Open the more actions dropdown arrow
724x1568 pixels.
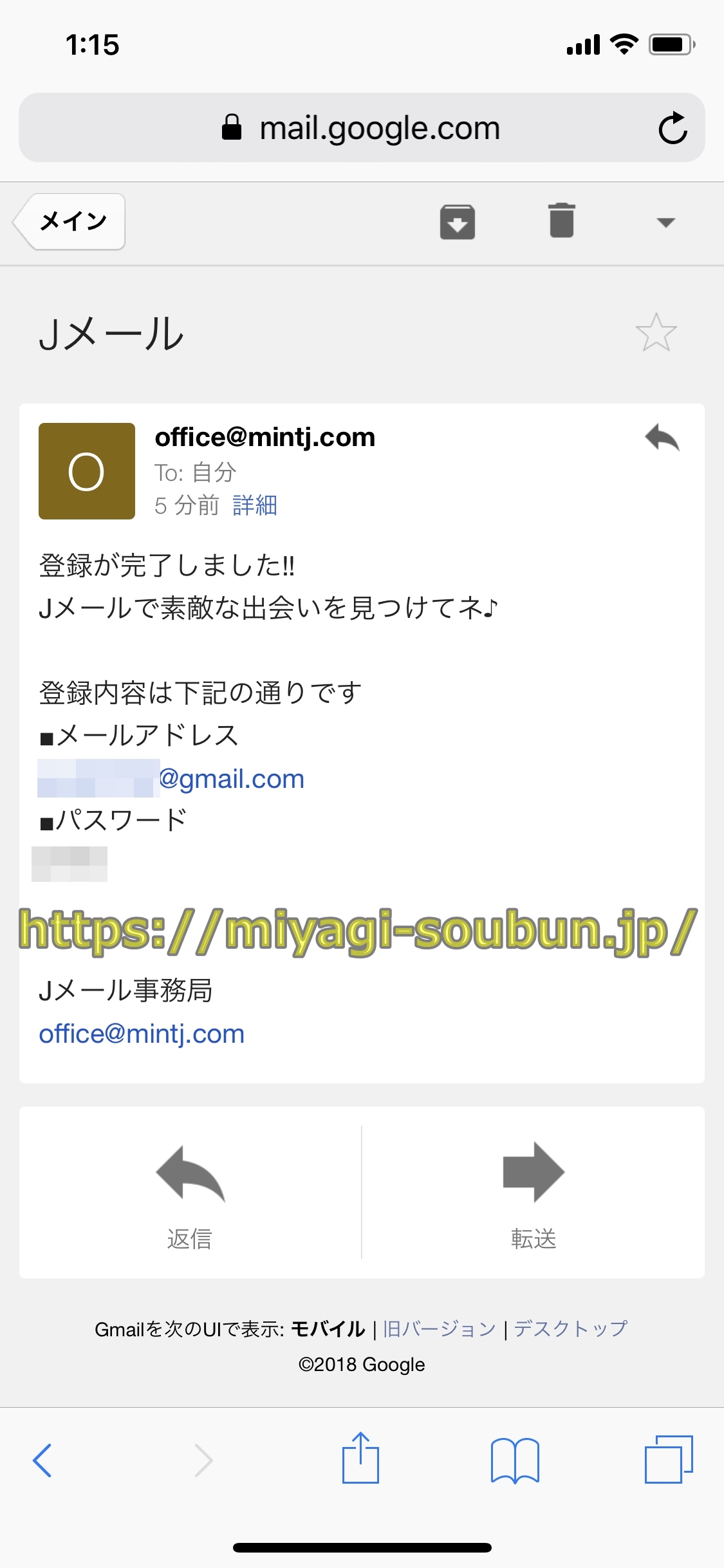(665, 223)
